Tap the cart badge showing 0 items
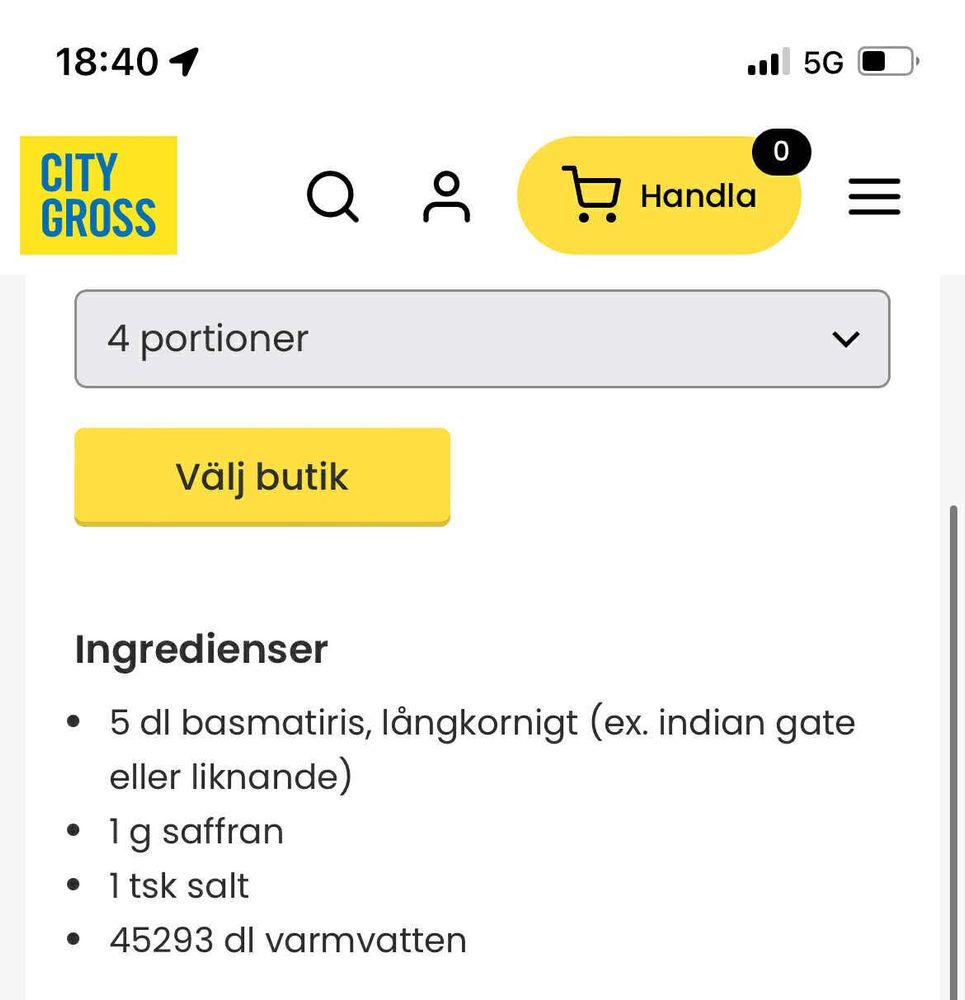Viewport: 965px width, 1000px height. pos(780,152)
